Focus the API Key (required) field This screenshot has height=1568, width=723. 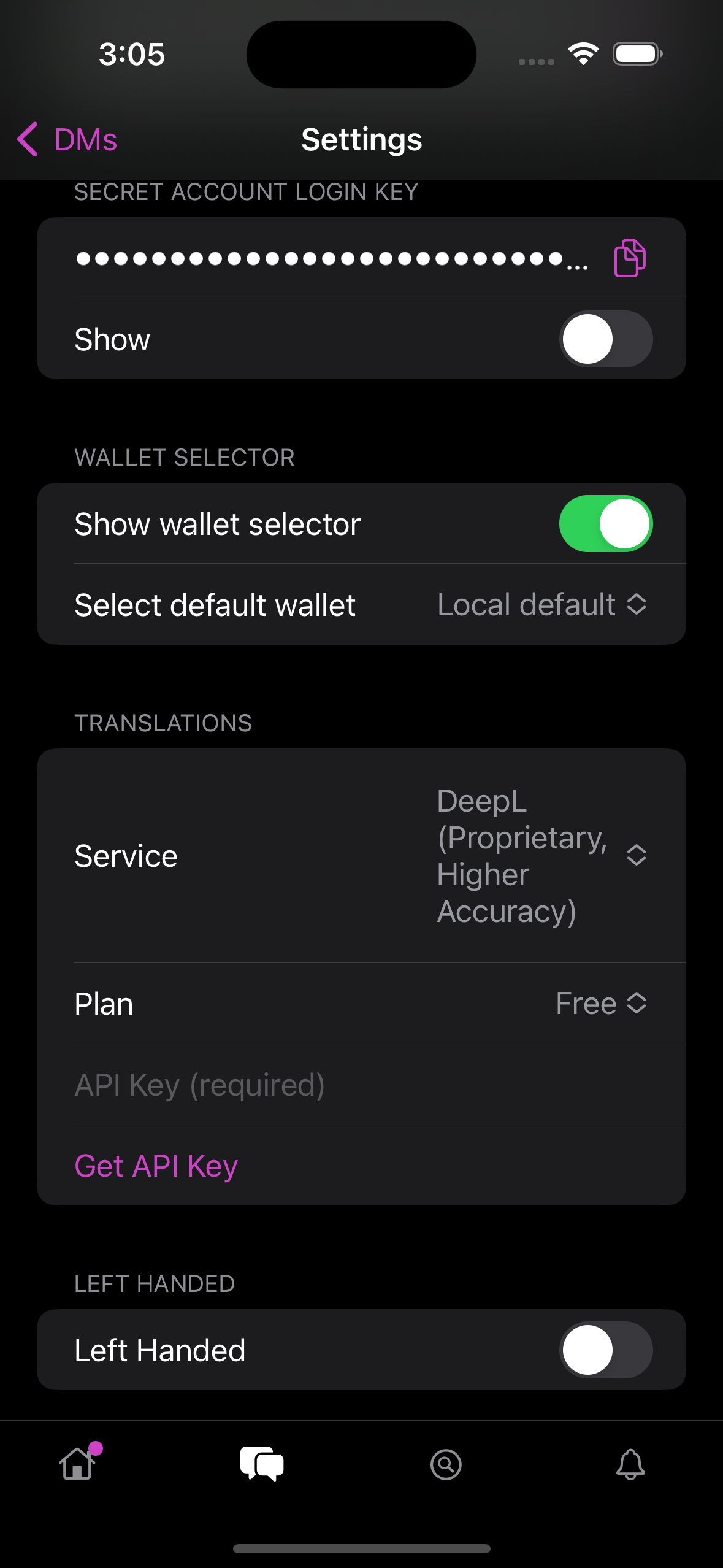point(361,1085)
